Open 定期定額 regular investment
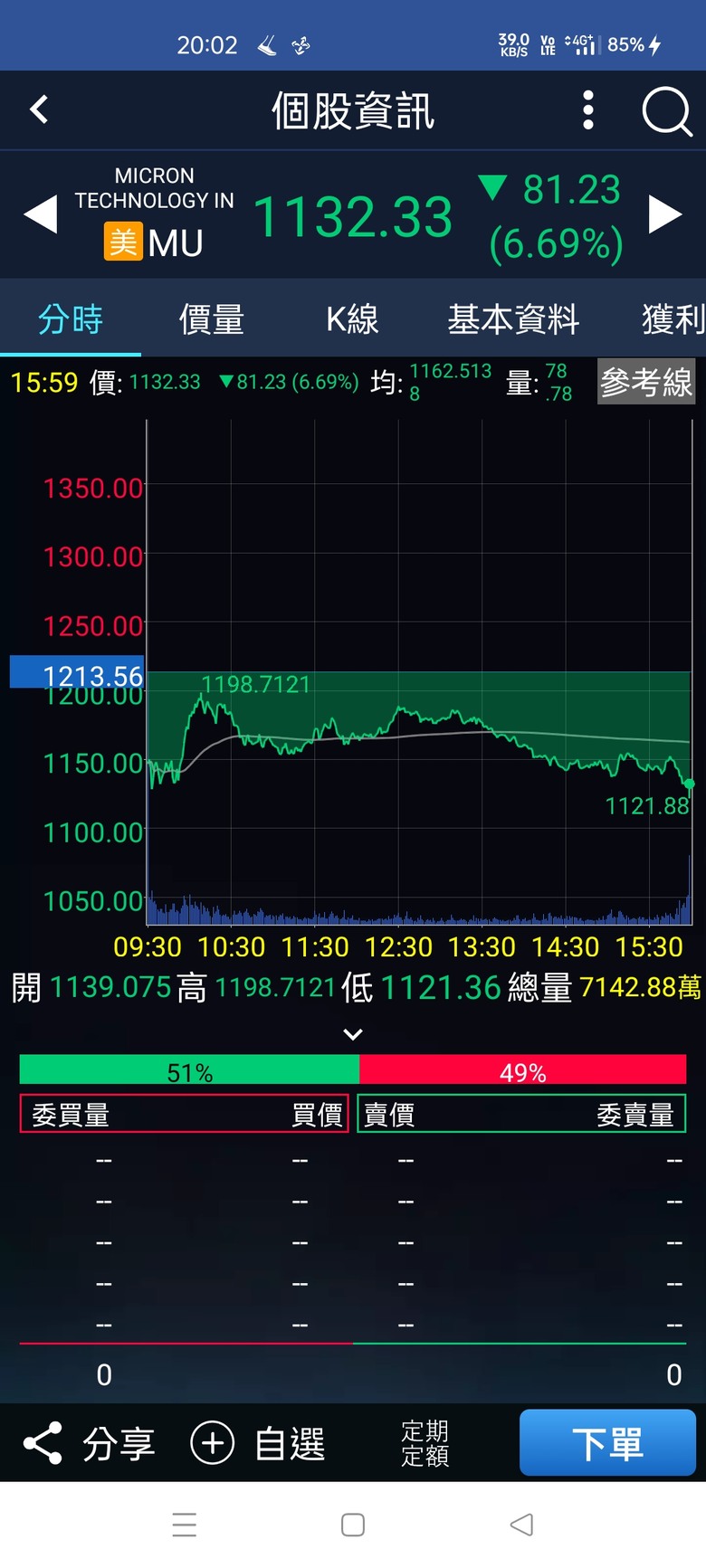 click(425, 1443)
